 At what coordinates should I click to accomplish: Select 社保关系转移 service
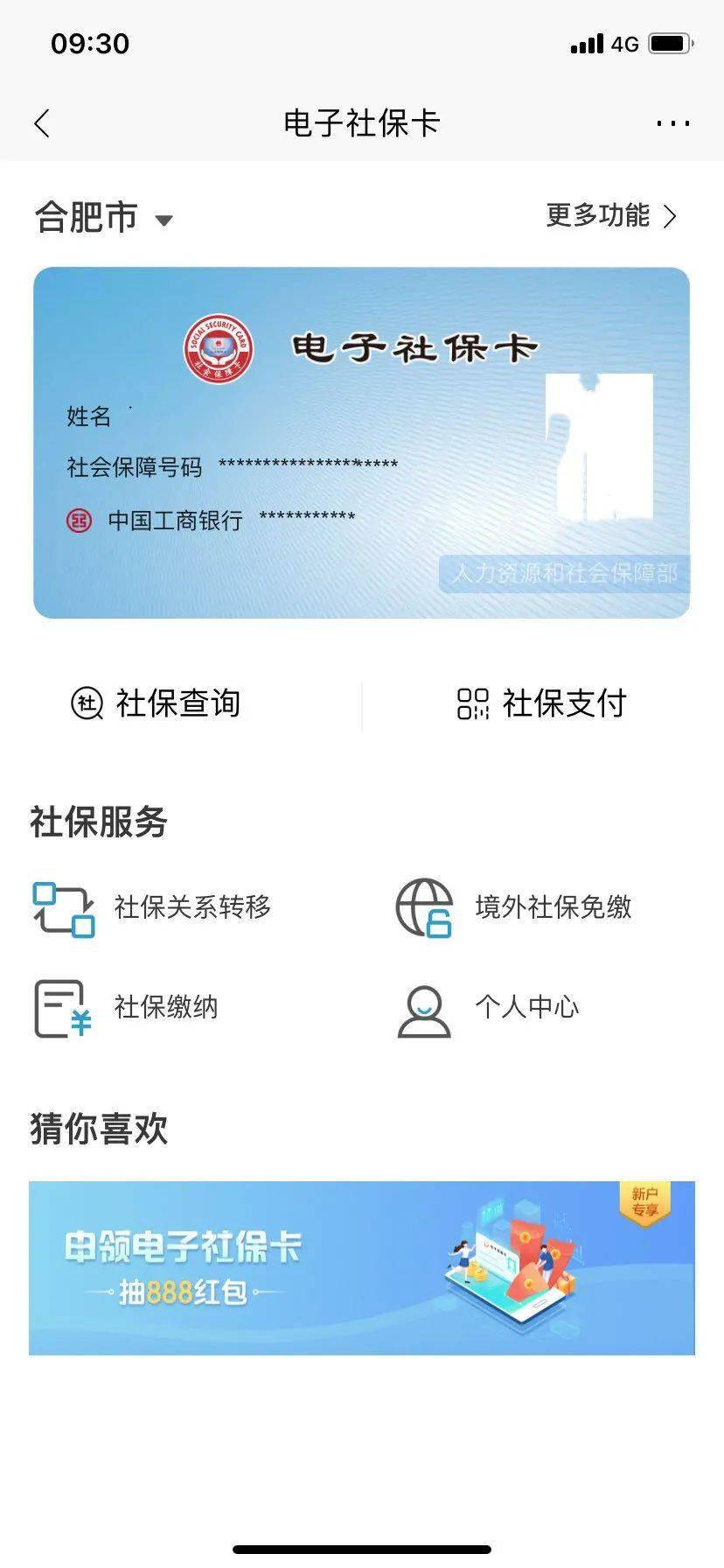pos(153,908)
